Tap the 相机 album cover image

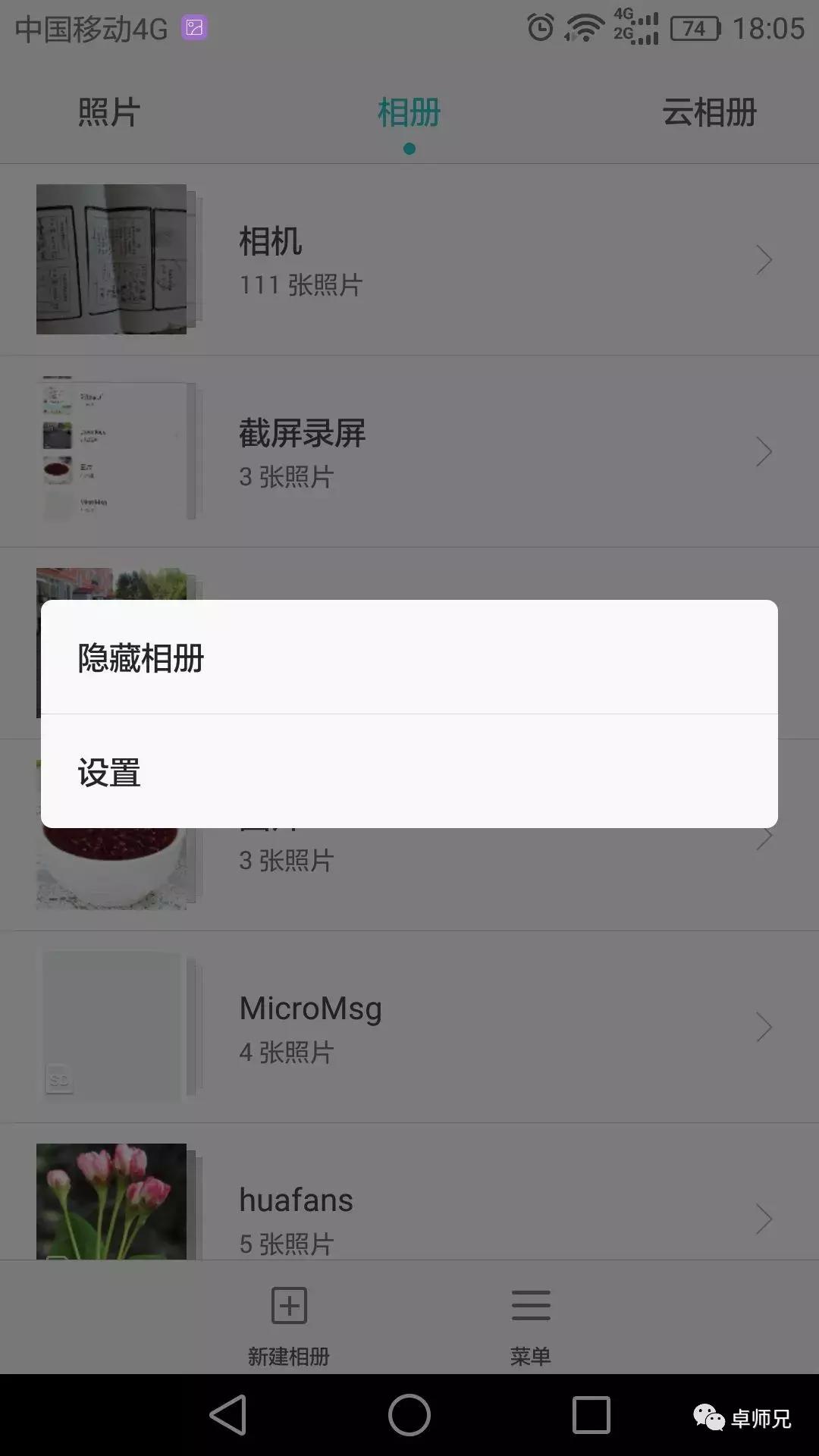pyautogui.click(x=111, y=259)
